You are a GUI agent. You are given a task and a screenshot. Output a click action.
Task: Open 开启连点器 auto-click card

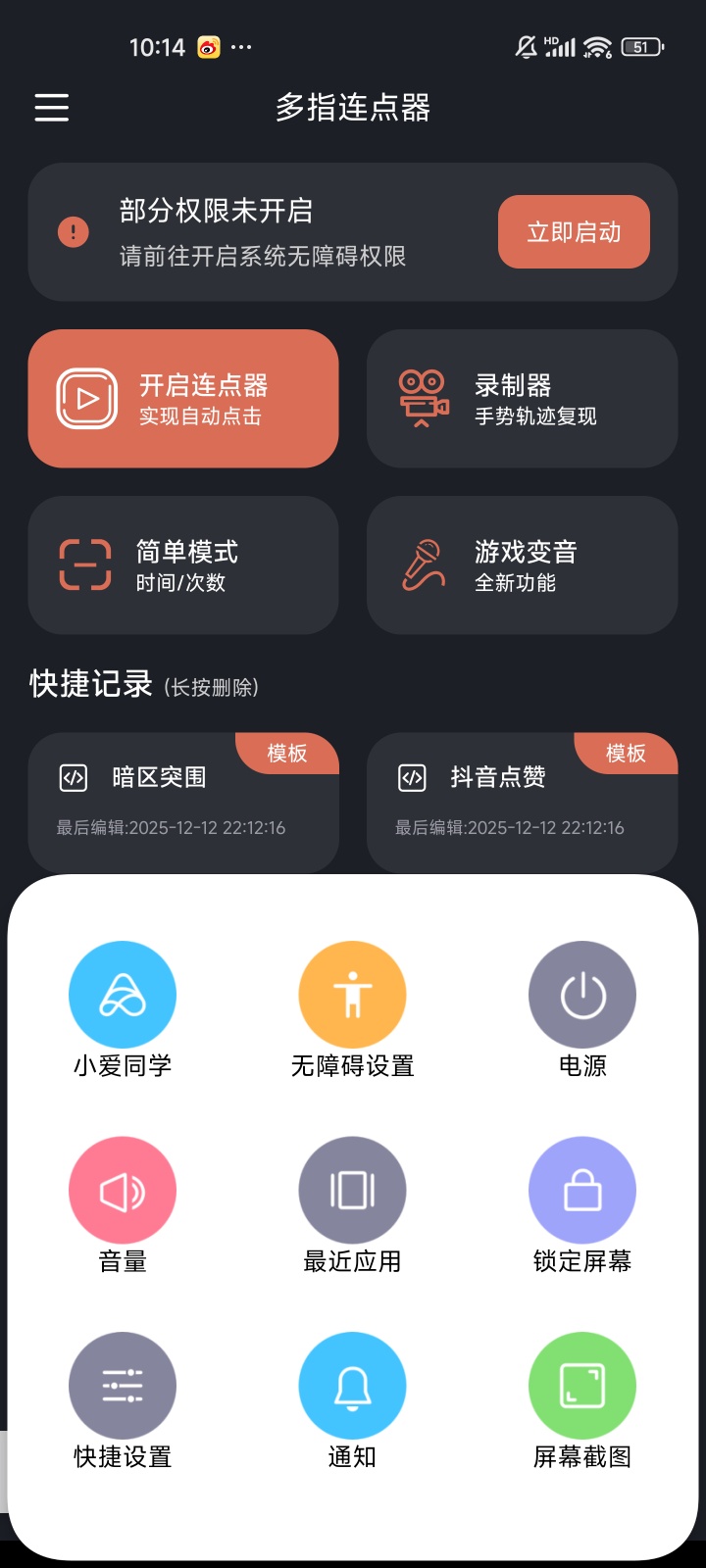click(183, 399)
